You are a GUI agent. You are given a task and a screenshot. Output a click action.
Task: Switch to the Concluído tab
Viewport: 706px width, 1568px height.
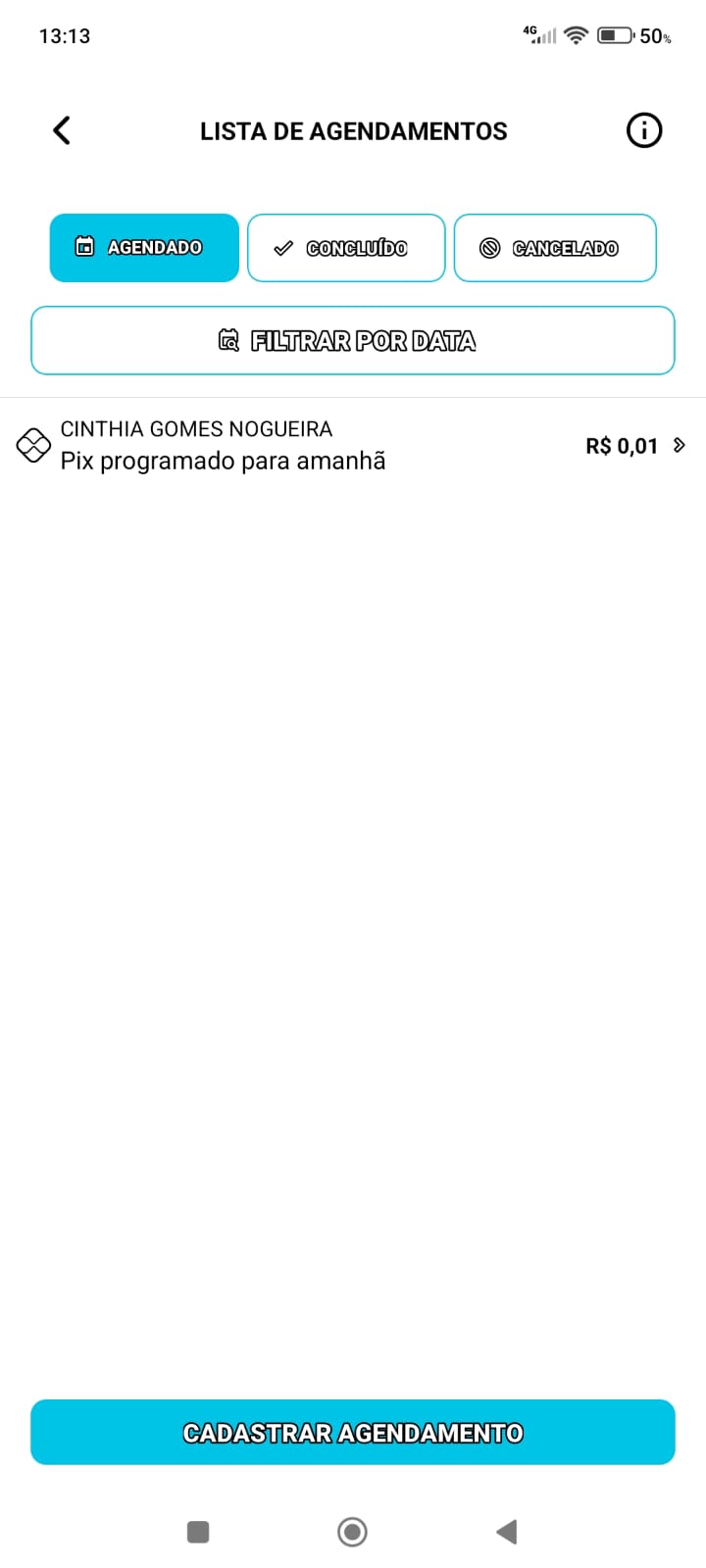[x=346, y=248]
